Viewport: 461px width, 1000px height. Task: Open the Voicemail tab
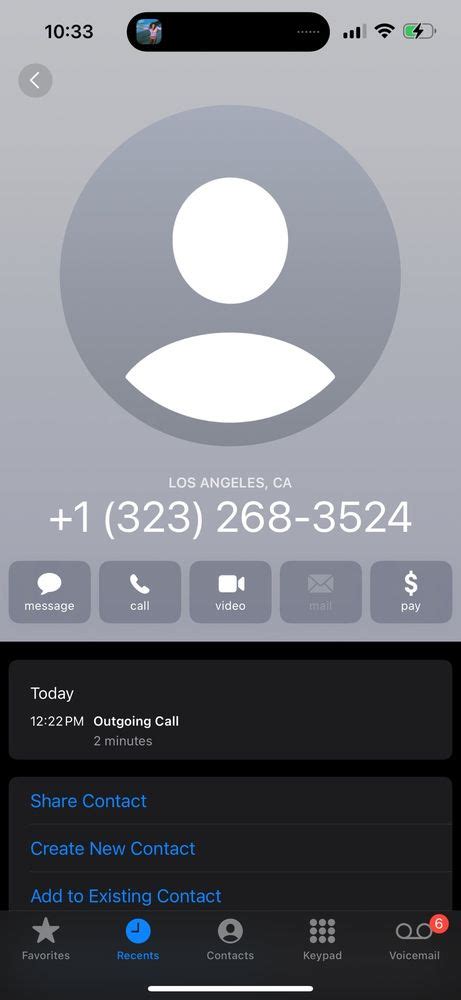[x=415, y=939]
